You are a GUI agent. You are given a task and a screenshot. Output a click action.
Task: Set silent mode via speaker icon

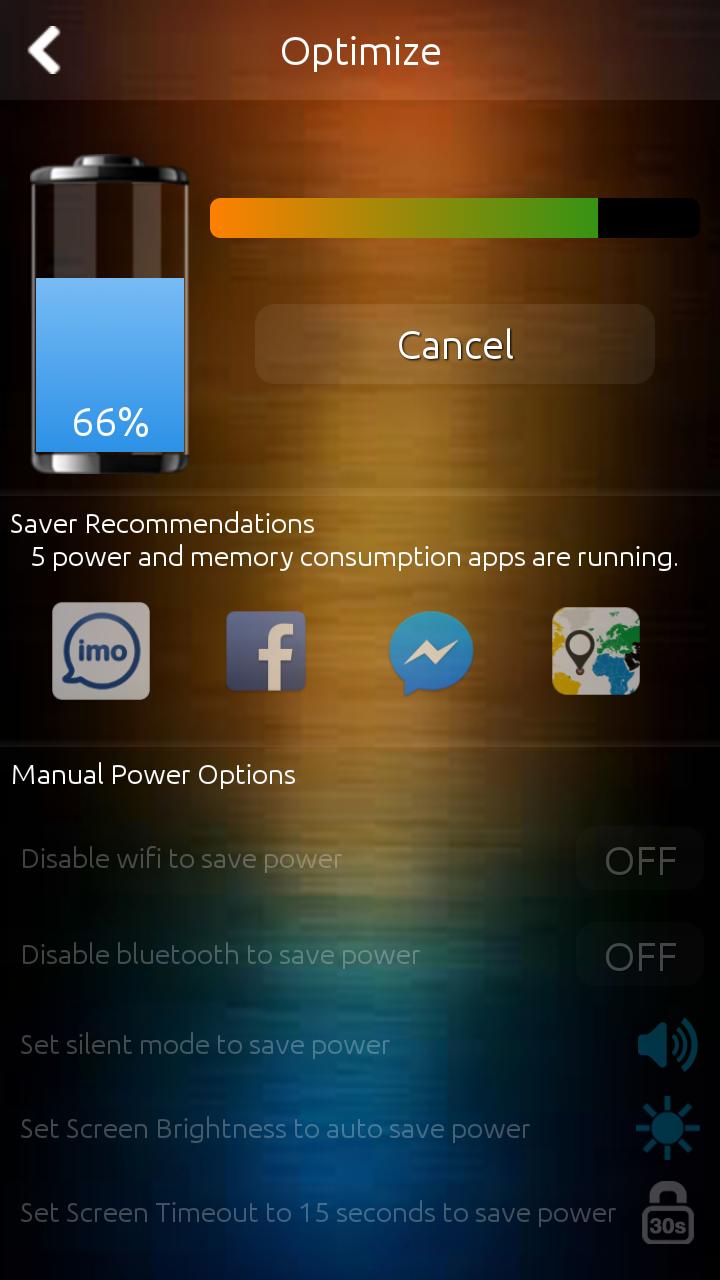(667, 1045)
